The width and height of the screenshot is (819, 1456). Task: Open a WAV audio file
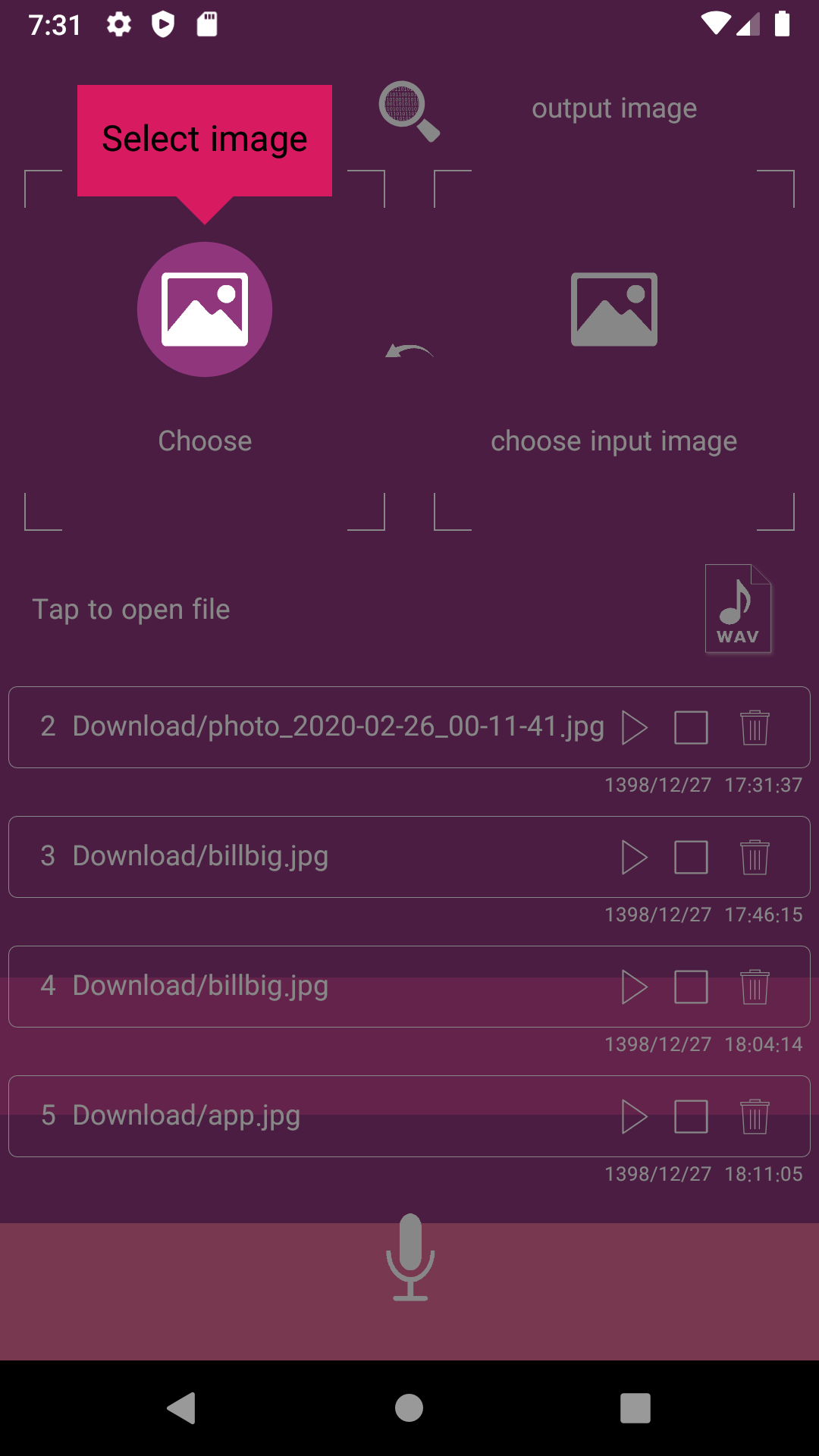[x=738, y=608]
